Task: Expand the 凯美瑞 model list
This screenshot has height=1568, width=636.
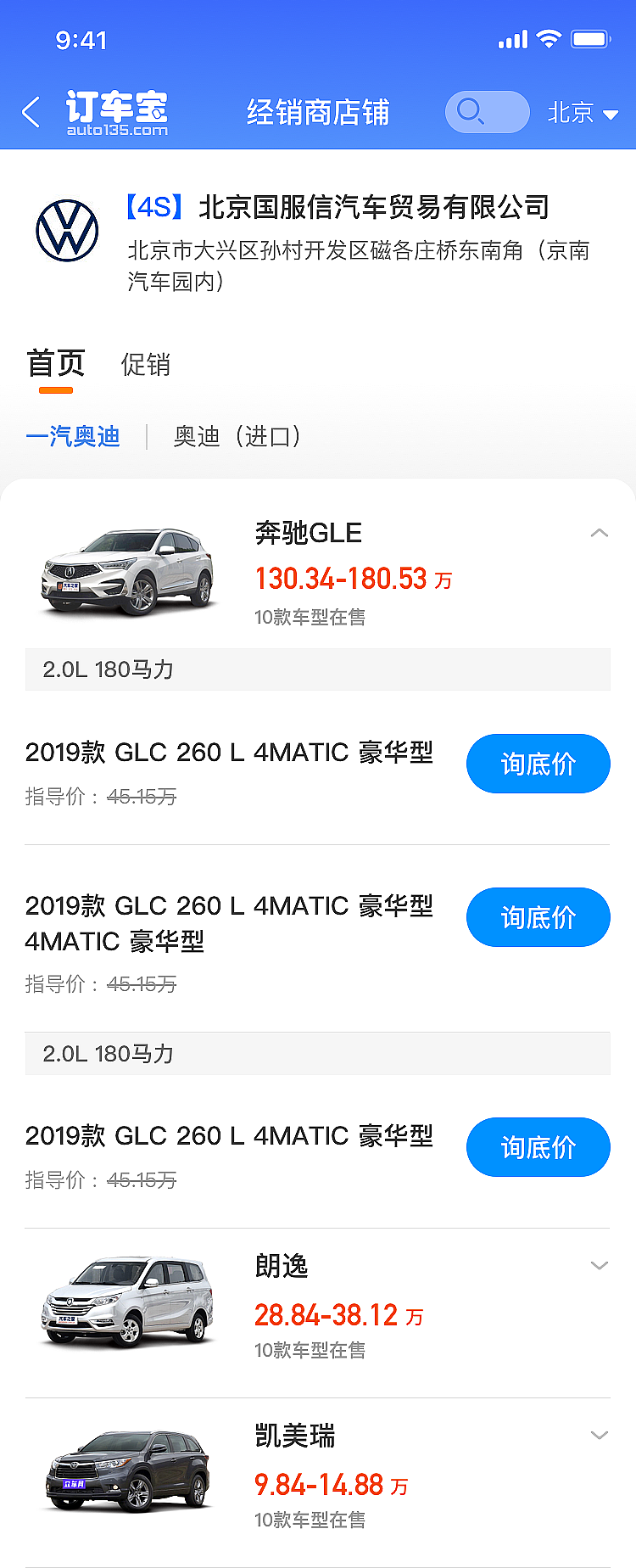Action: pos(599,1435)
